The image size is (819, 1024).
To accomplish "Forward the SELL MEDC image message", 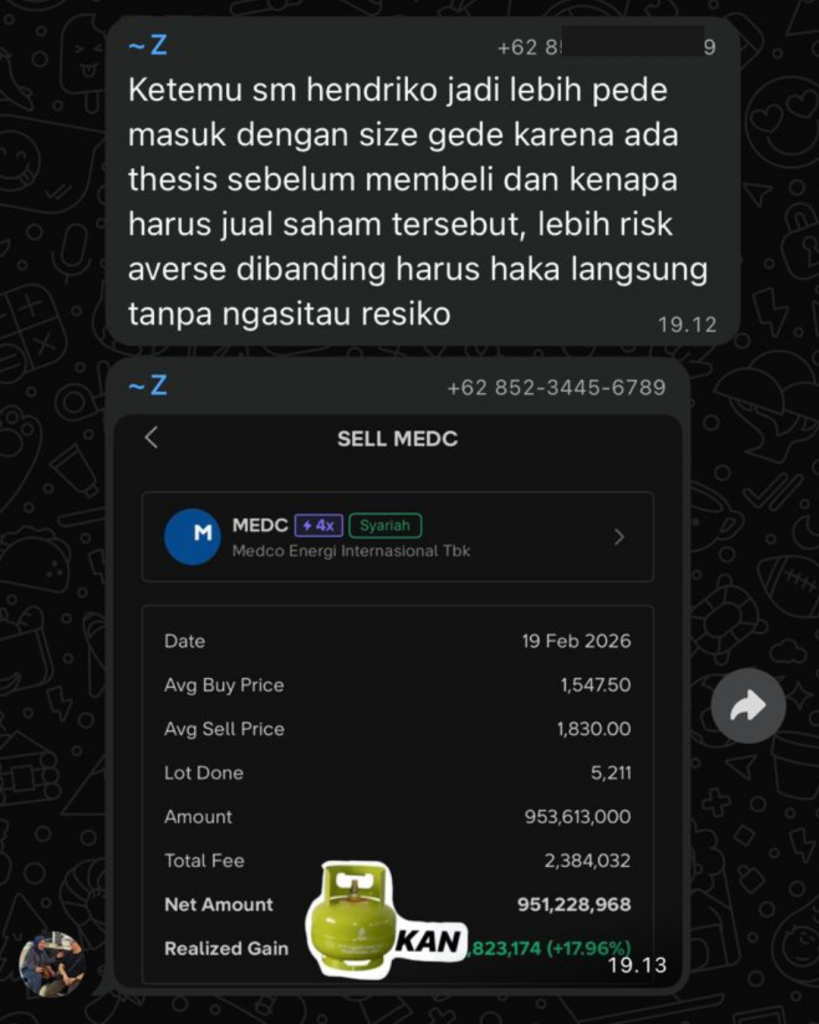I will point(748,707).
